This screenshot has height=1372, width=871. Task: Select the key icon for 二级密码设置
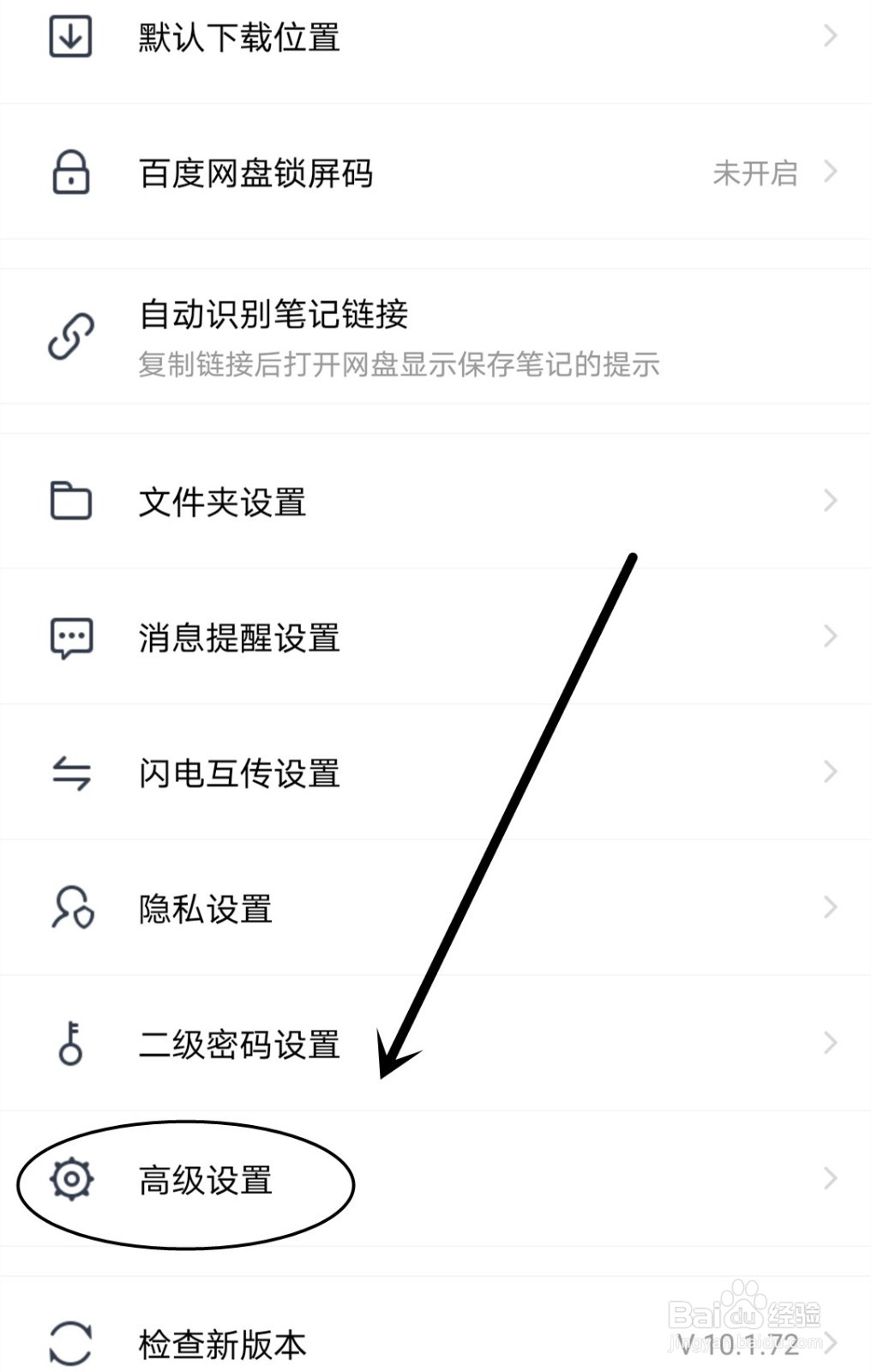(70, 1044)
